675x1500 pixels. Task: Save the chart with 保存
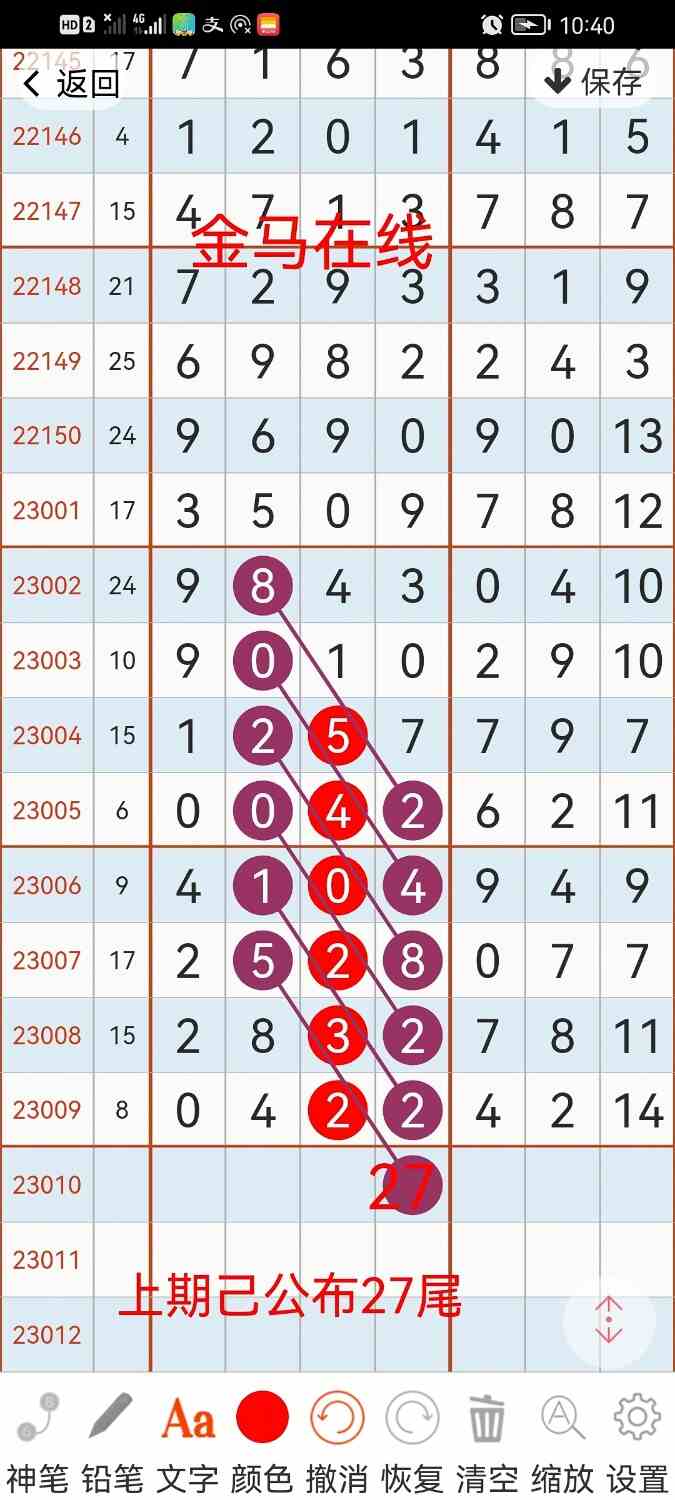coord(592,82)
